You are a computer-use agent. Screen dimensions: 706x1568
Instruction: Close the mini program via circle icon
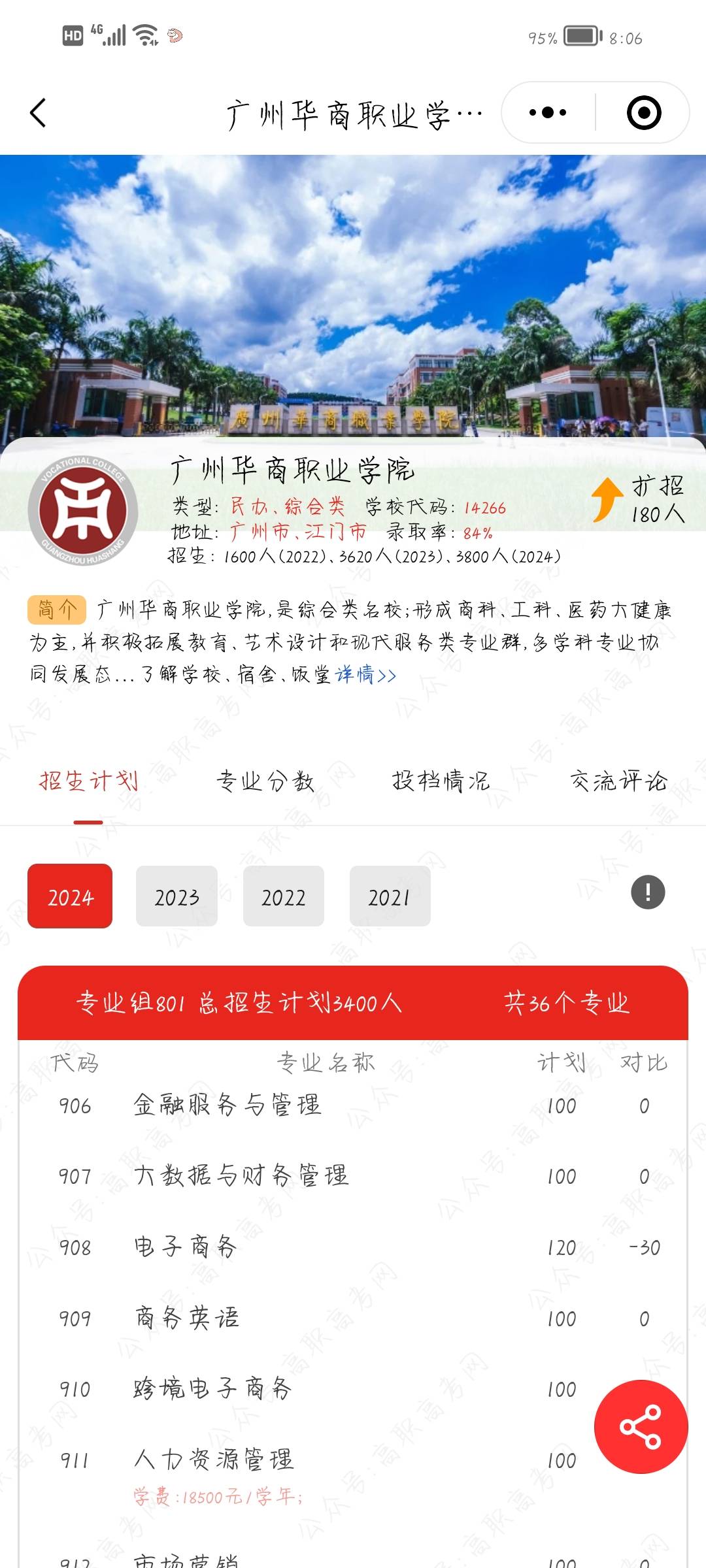644,112
